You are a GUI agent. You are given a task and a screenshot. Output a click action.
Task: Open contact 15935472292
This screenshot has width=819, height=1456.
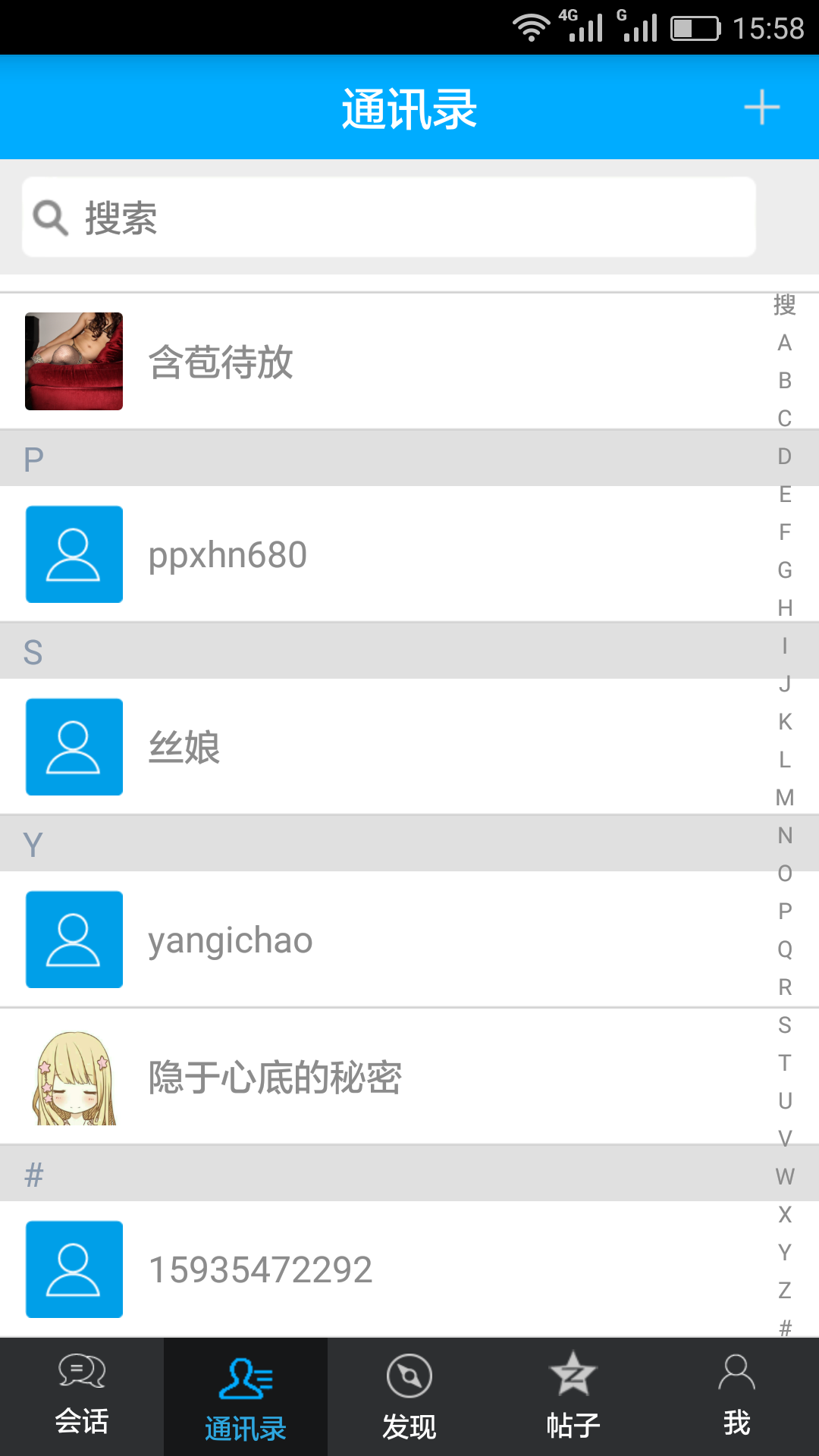tap(379, 1269)
